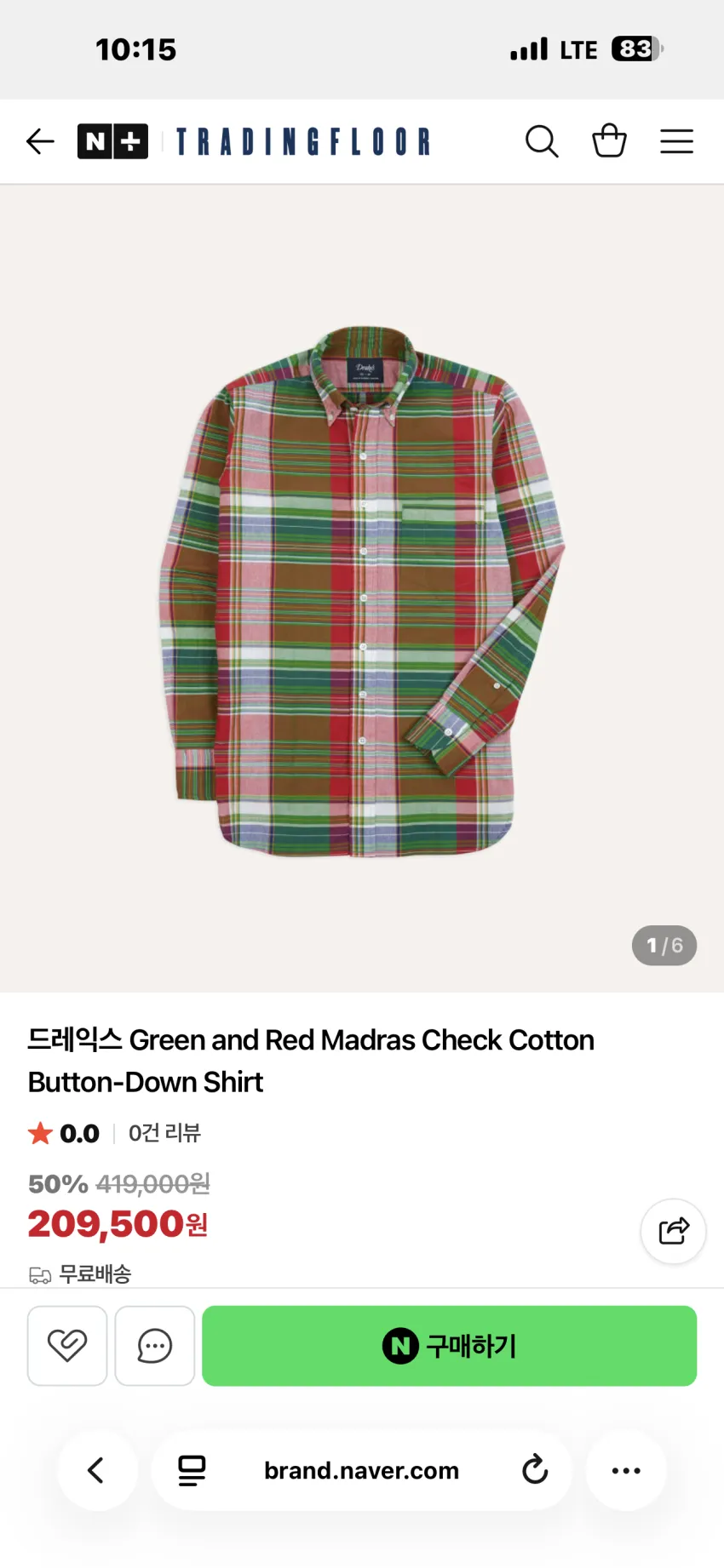Open the N+ store logo

click(112, 141)
